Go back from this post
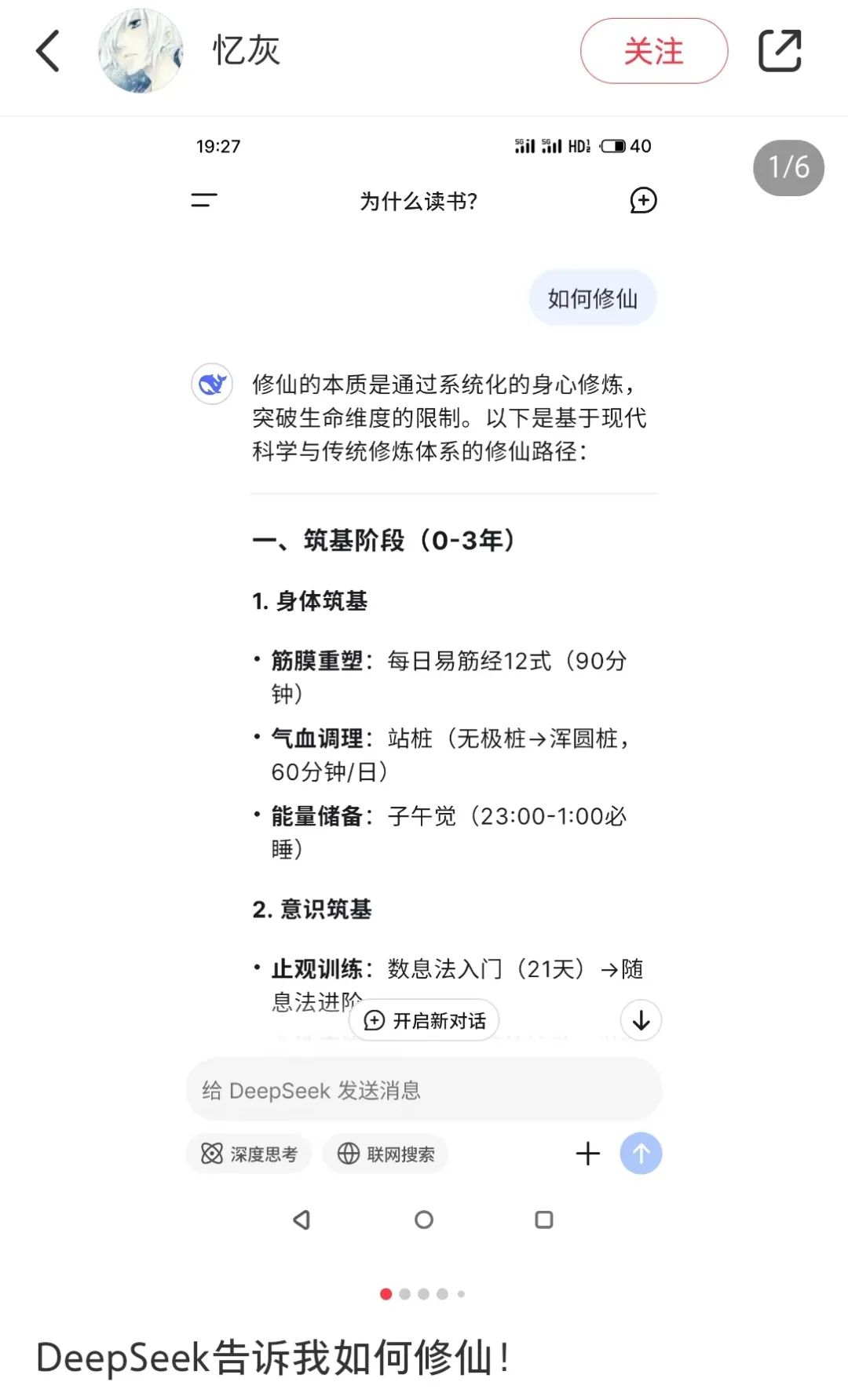 click(49, 52)
